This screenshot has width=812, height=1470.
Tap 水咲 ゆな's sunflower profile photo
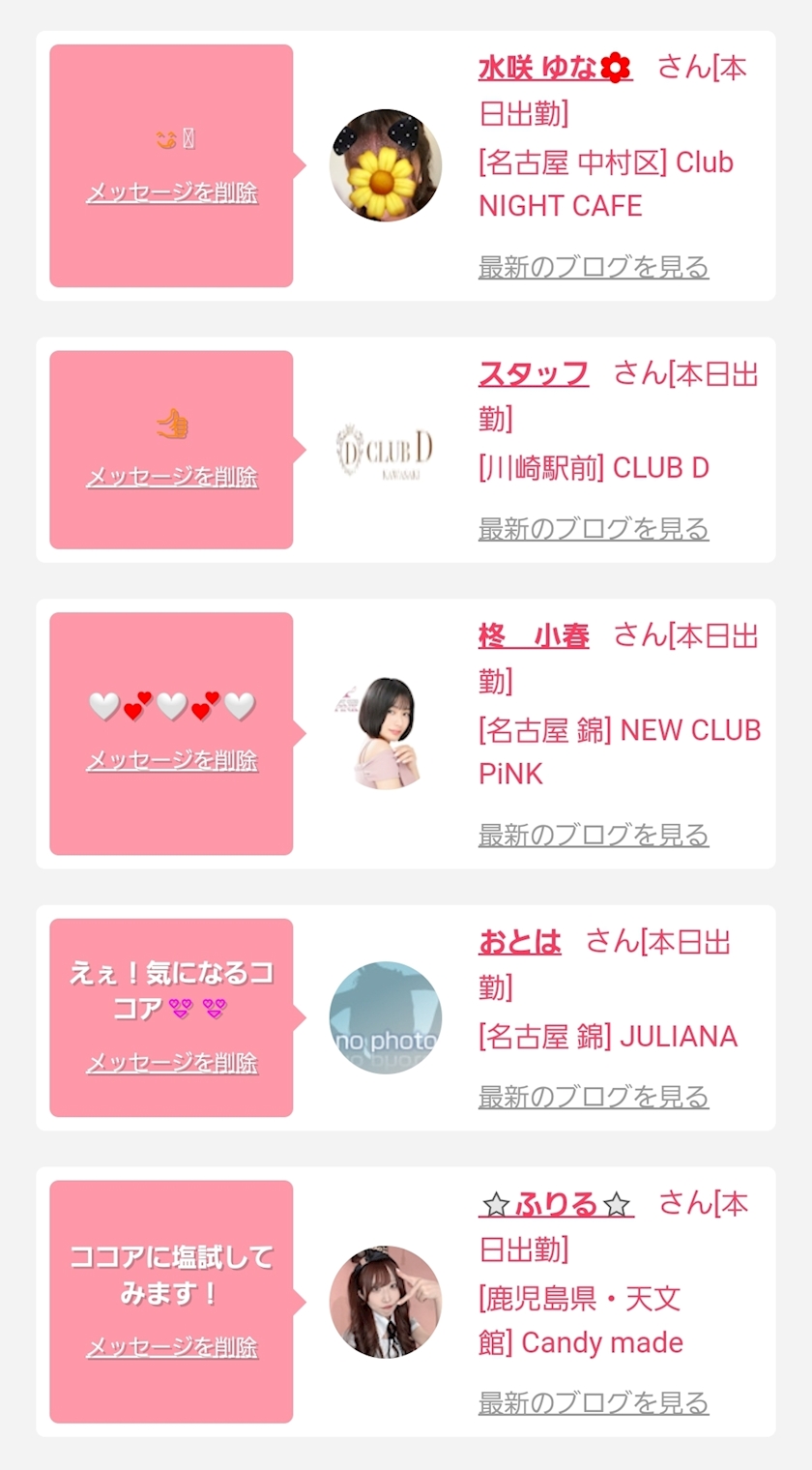[385, 165]
